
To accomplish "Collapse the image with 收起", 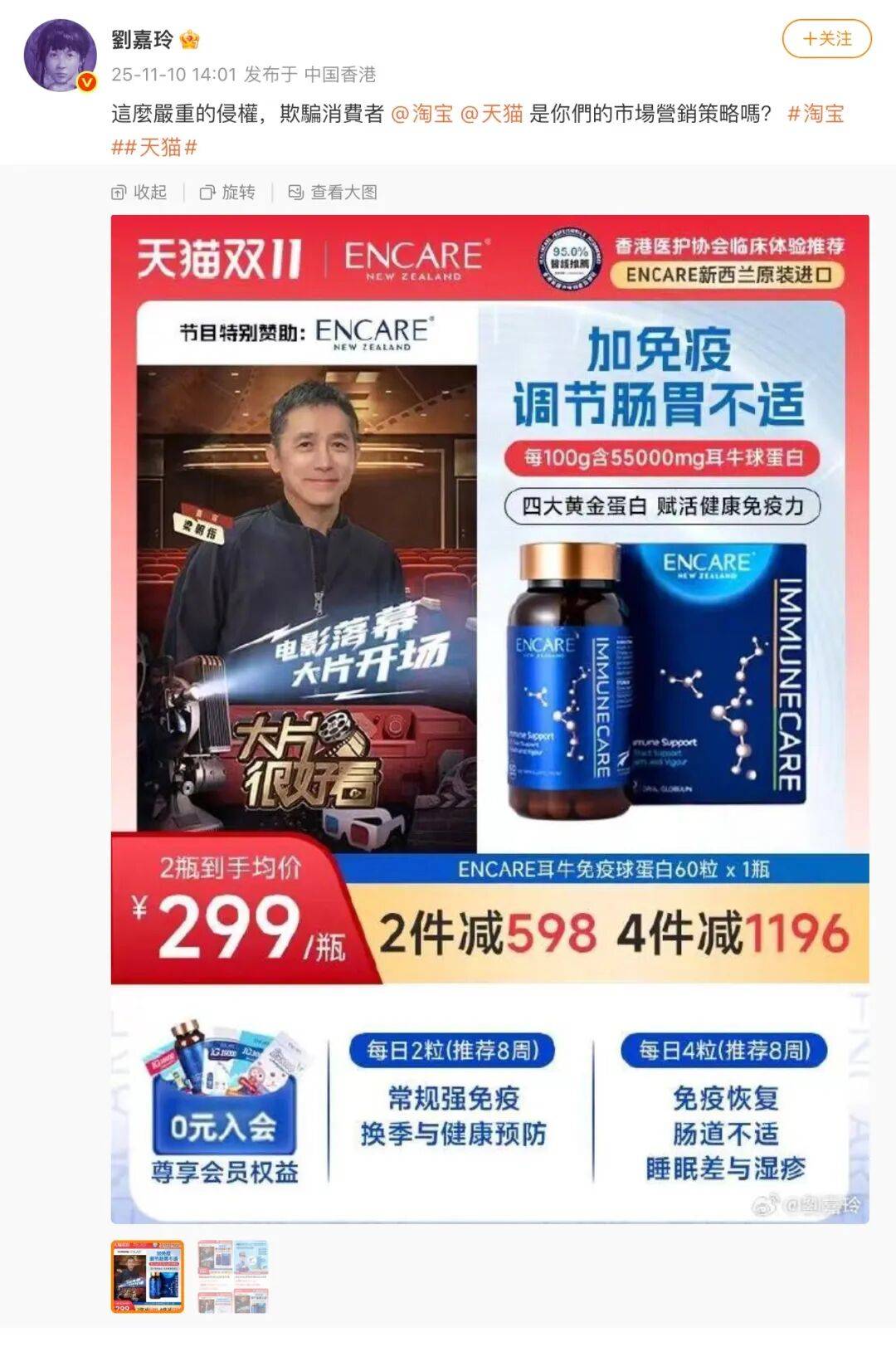I will point(139,193).
